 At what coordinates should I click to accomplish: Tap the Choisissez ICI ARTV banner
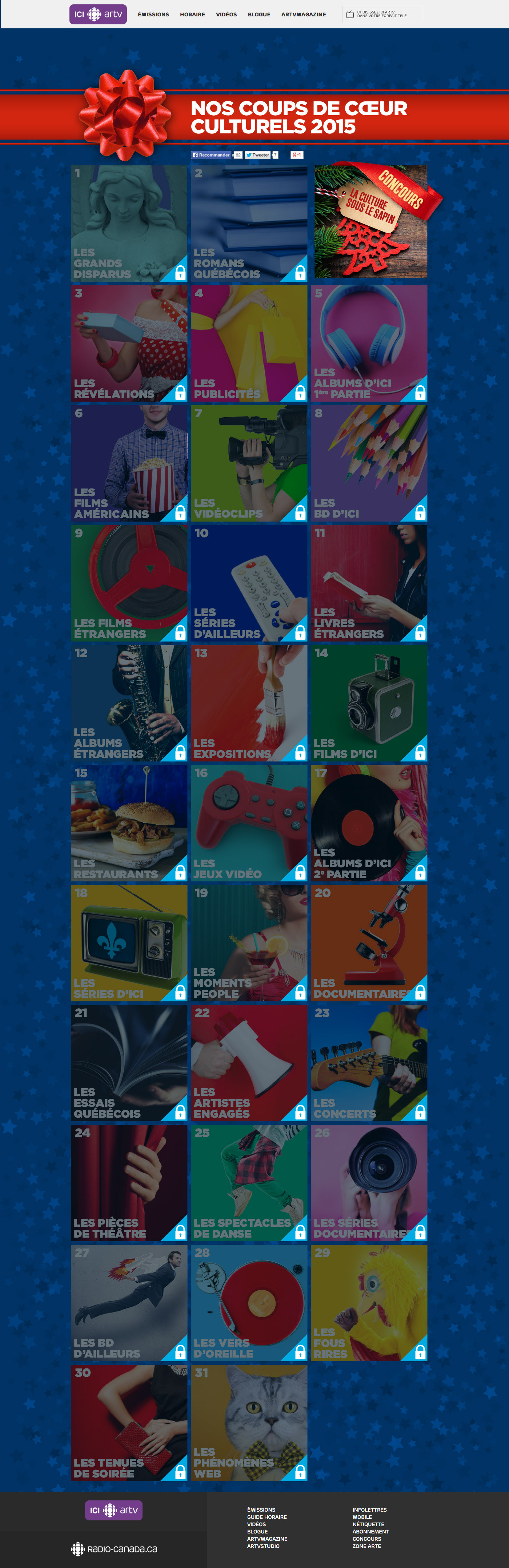pos(382,15)
